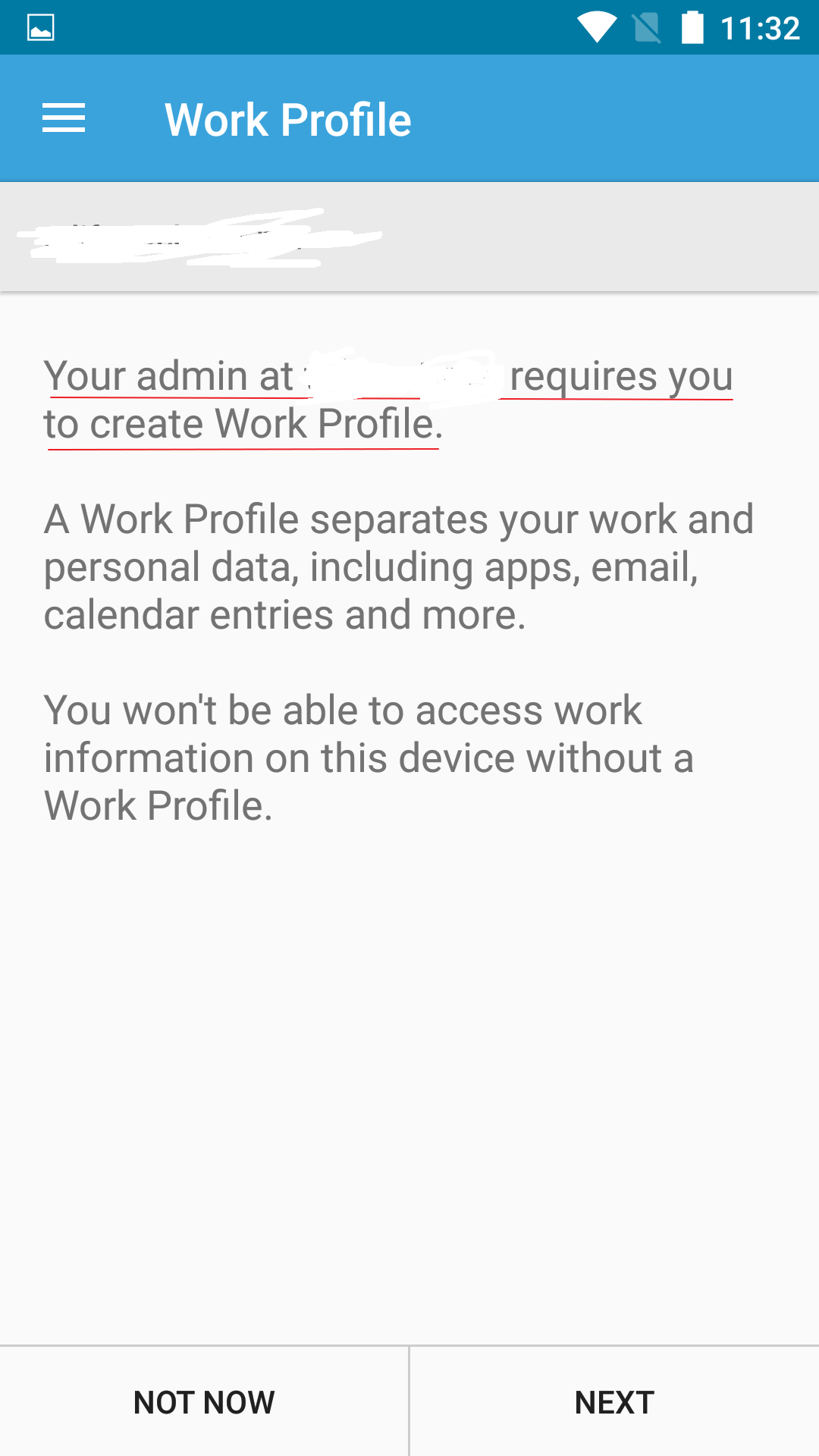Viewport: 819px width, 1456px height.
Task: Tap NEXT to create Work Profile
Action: tap(614, 1402)
